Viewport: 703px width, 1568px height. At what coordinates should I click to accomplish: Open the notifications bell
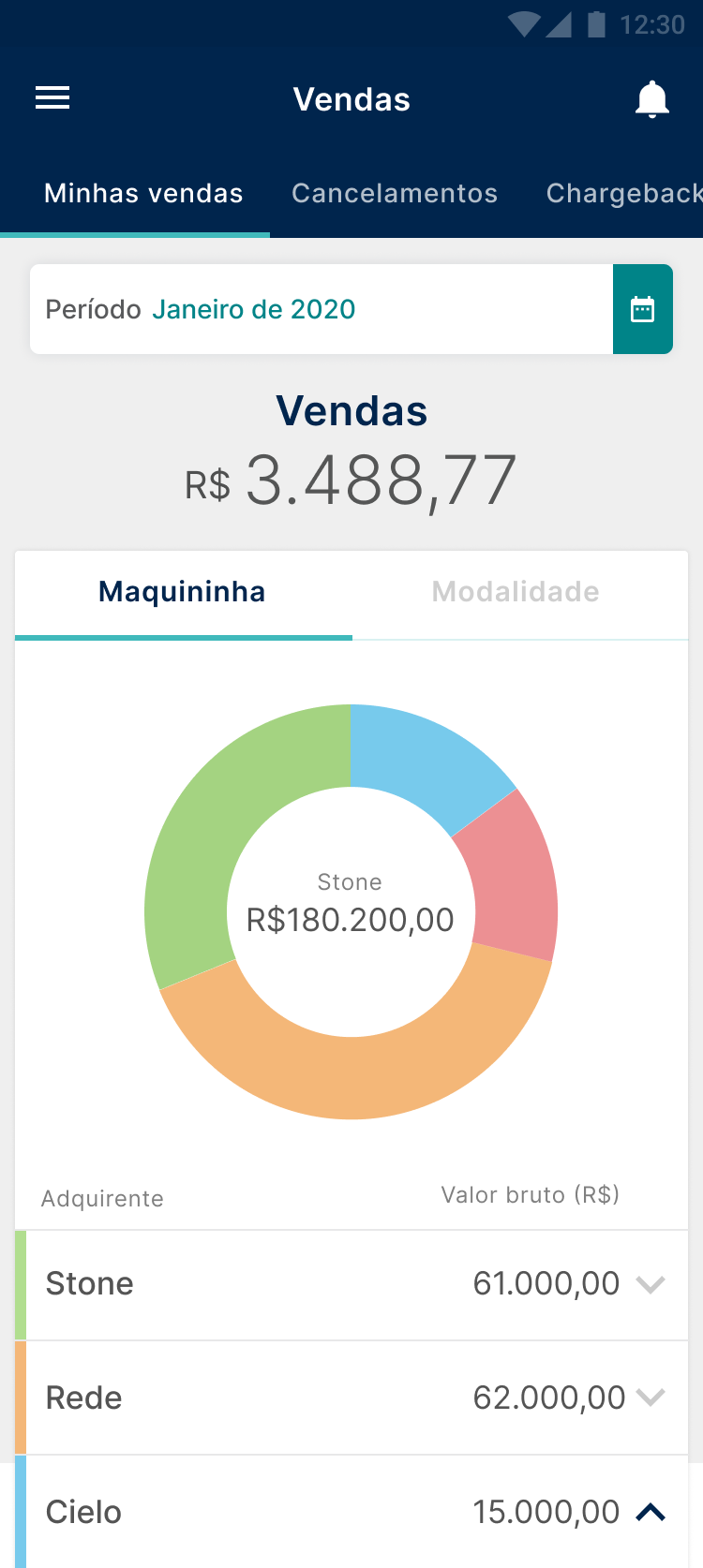point(651,99)
